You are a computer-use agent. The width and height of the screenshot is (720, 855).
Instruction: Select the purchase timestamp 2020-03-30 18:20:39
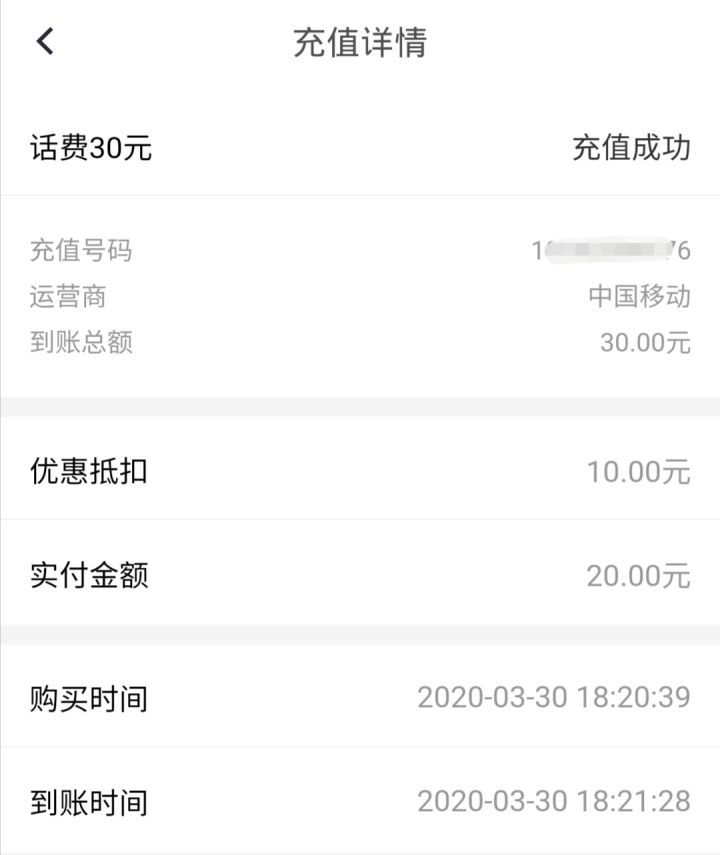pos(552,701)
